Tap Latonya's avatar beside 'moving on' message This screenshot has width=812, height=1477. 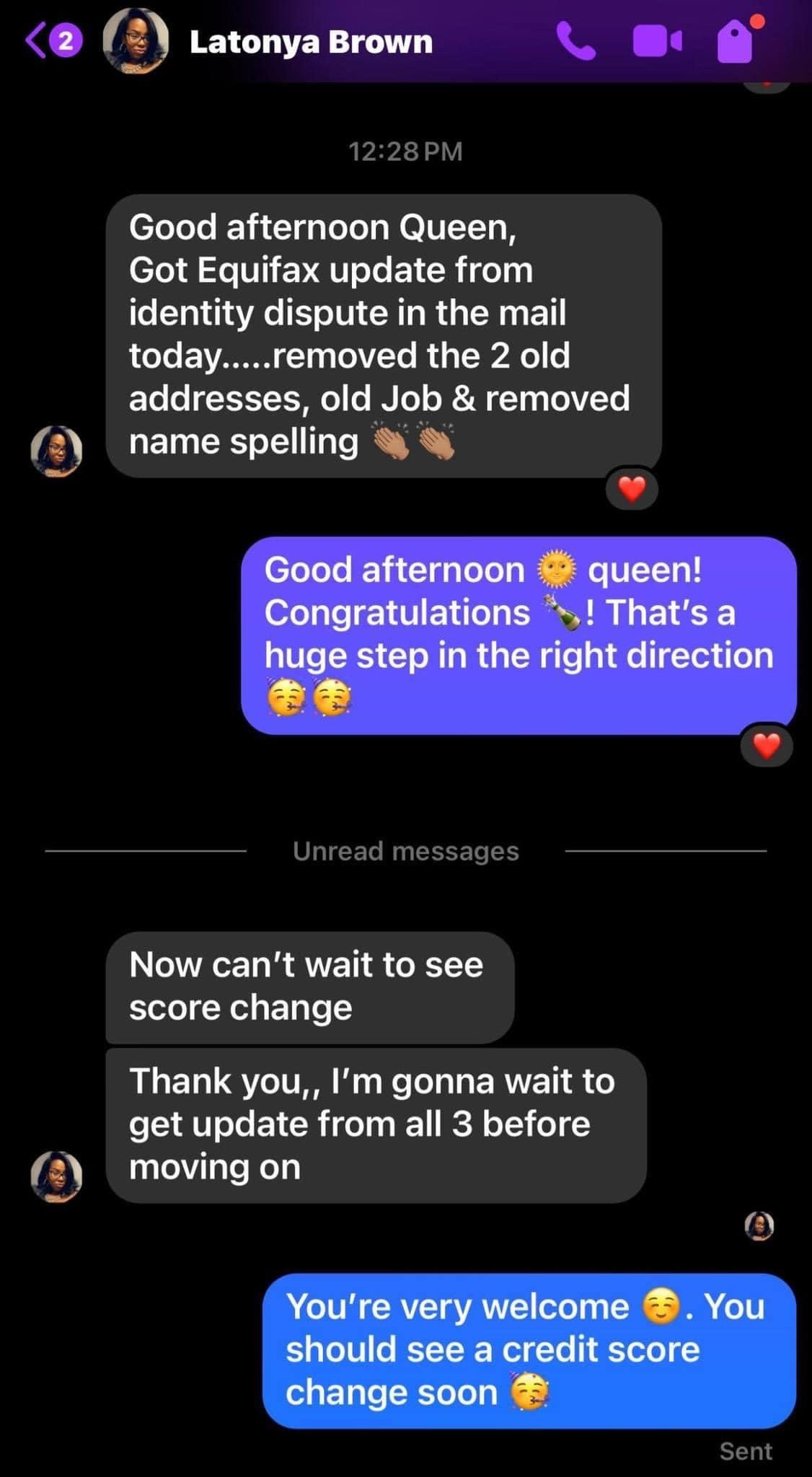pos(56,1176)
